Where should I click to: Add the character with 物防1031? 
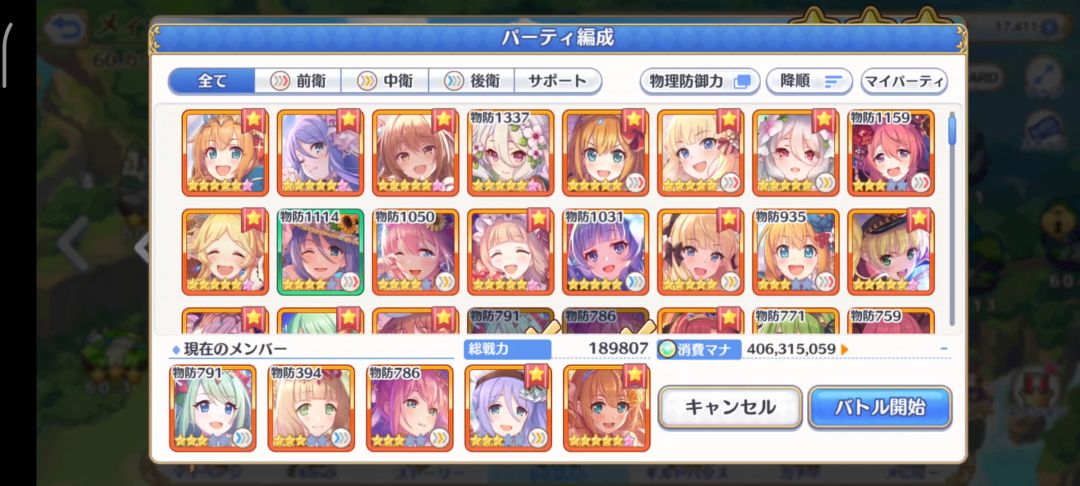tap(605, 251)
